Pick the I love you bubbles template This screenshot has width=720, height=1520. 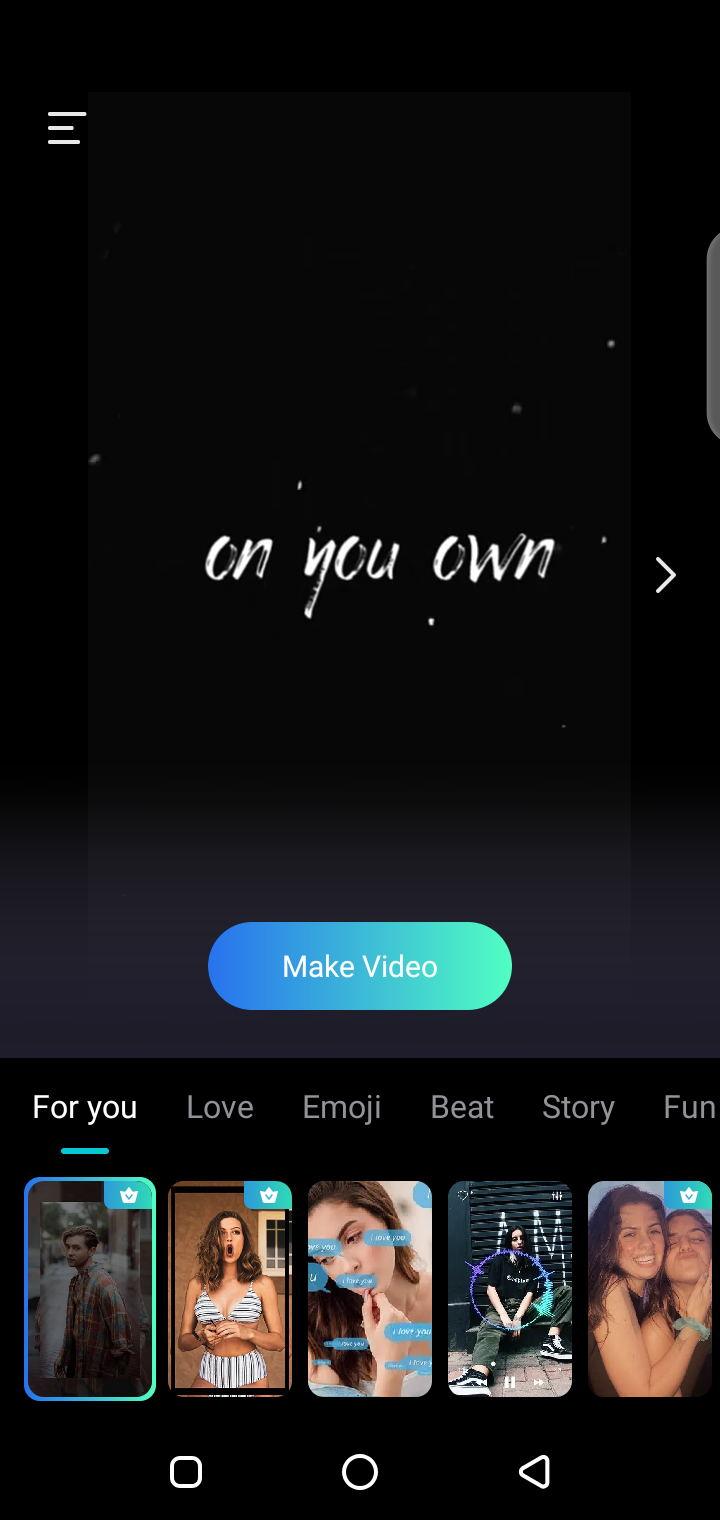coord(370,1289)
